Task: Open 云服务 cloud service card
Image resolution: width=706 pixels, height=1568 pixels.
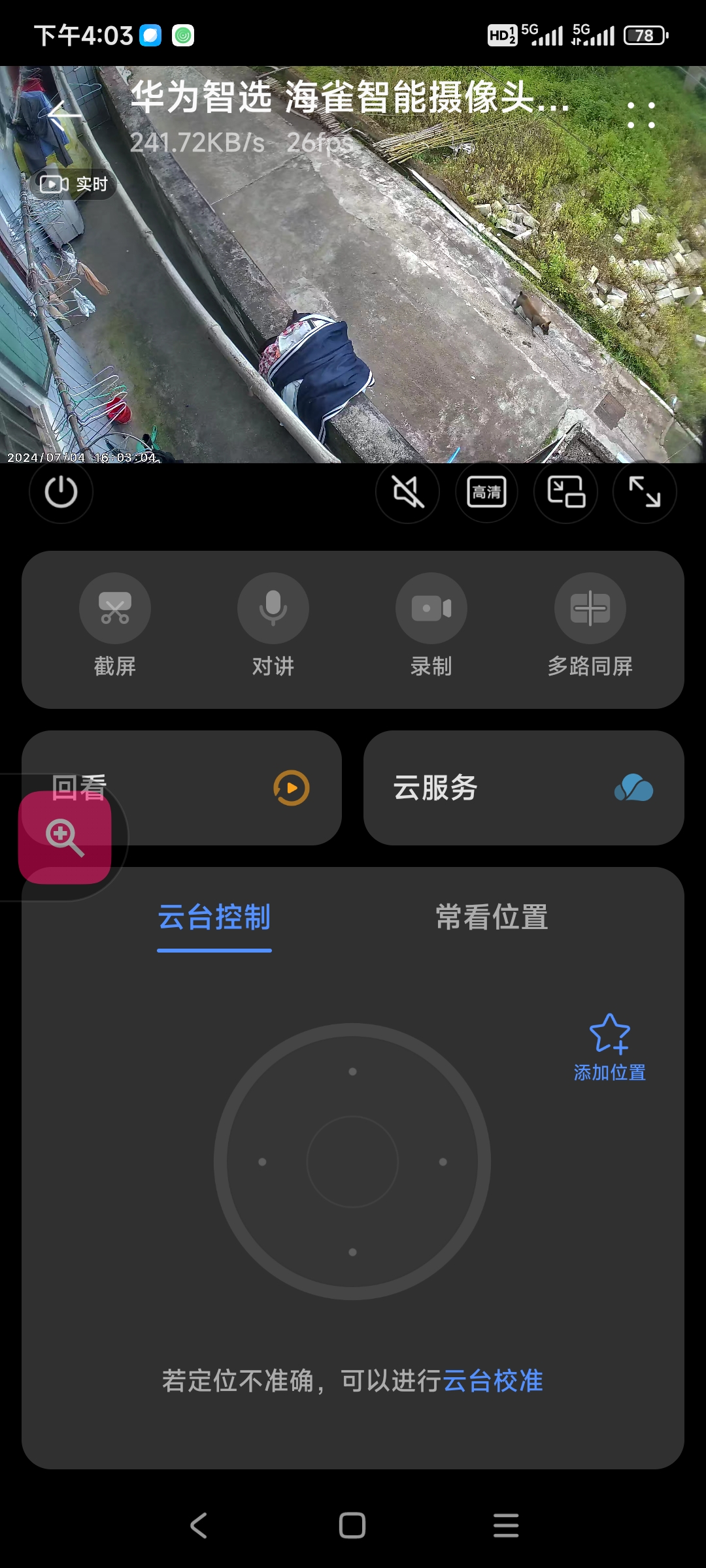Action: pyautogui.click(x=523, y=787)
